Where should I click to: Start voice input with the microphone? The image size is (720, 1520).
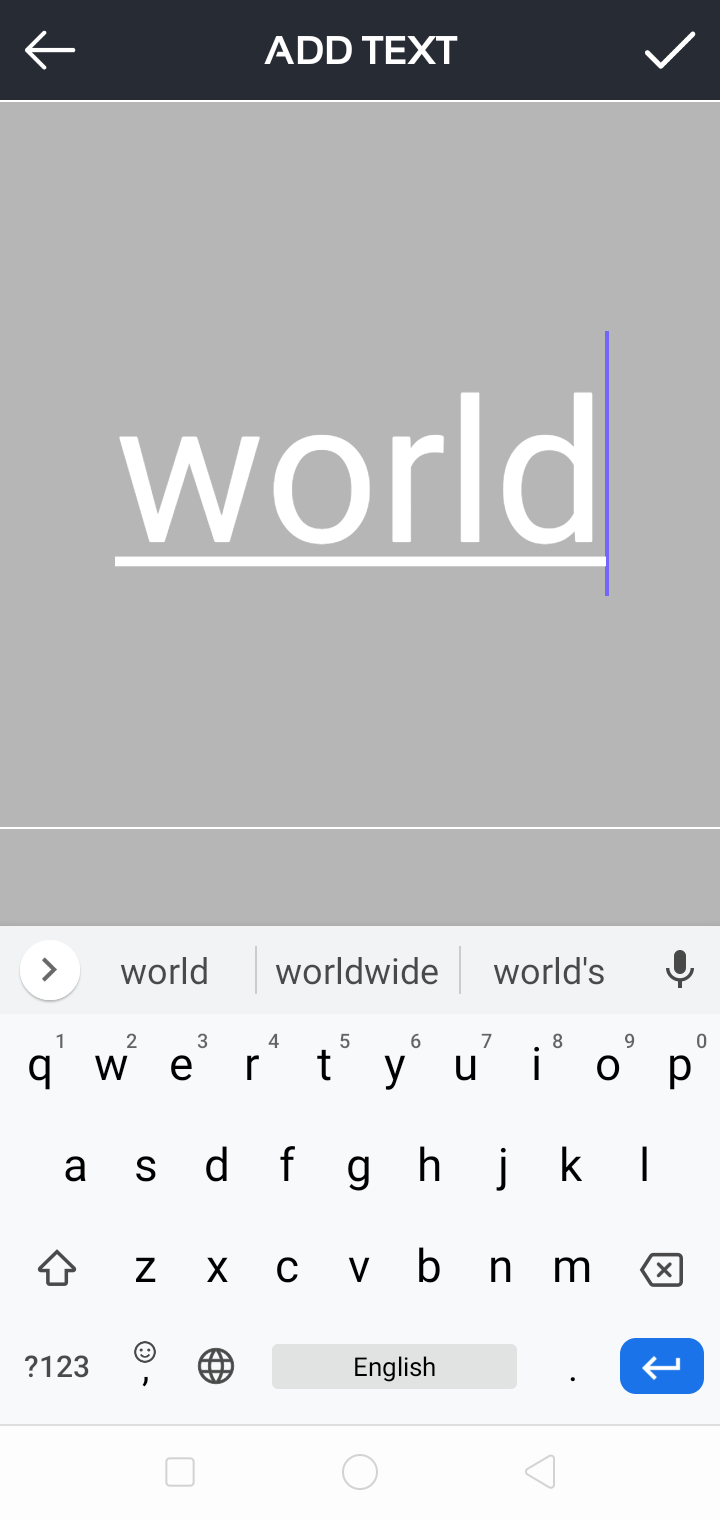tap(679, 970)
